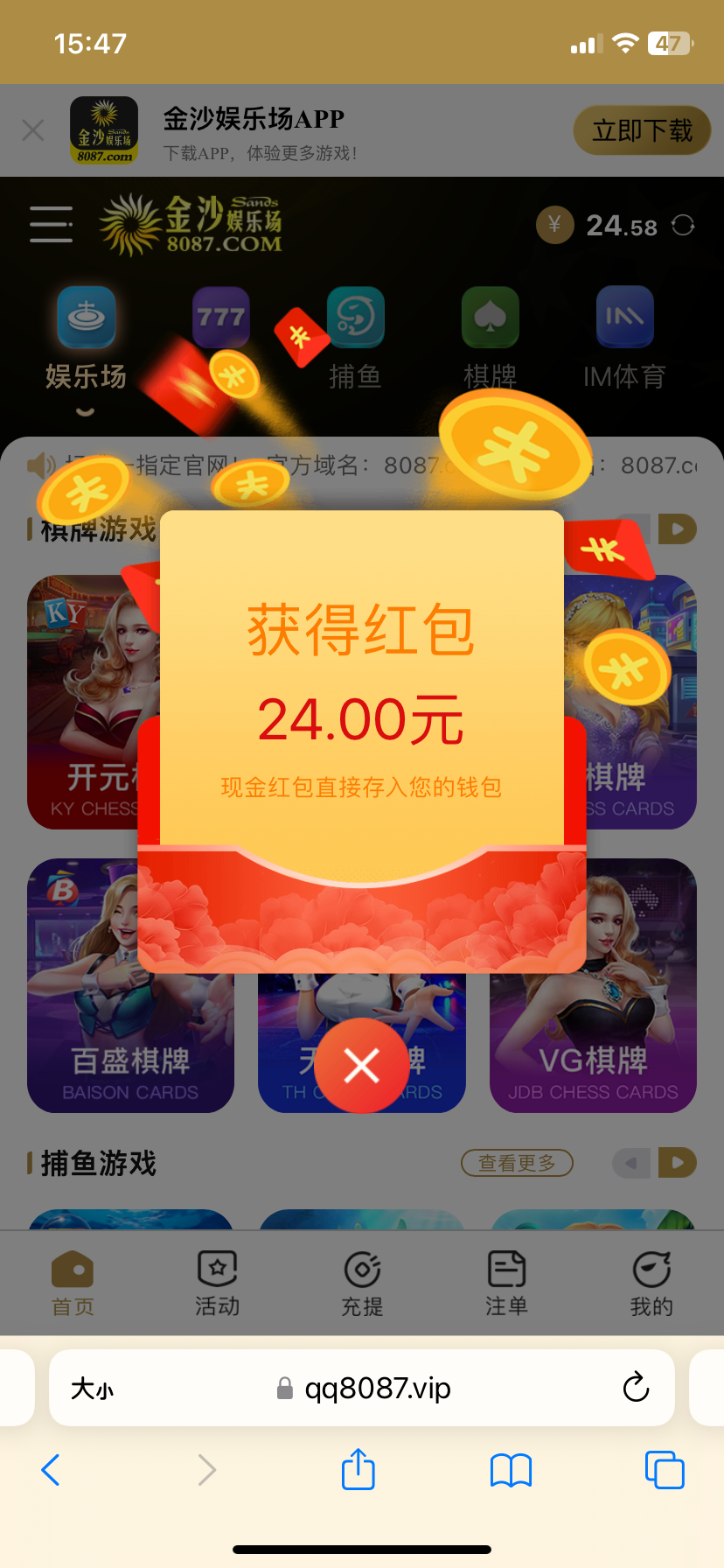Refresh the wallet balance
The height and width of the screenshot is (1568, 724).
coord(683,226)
